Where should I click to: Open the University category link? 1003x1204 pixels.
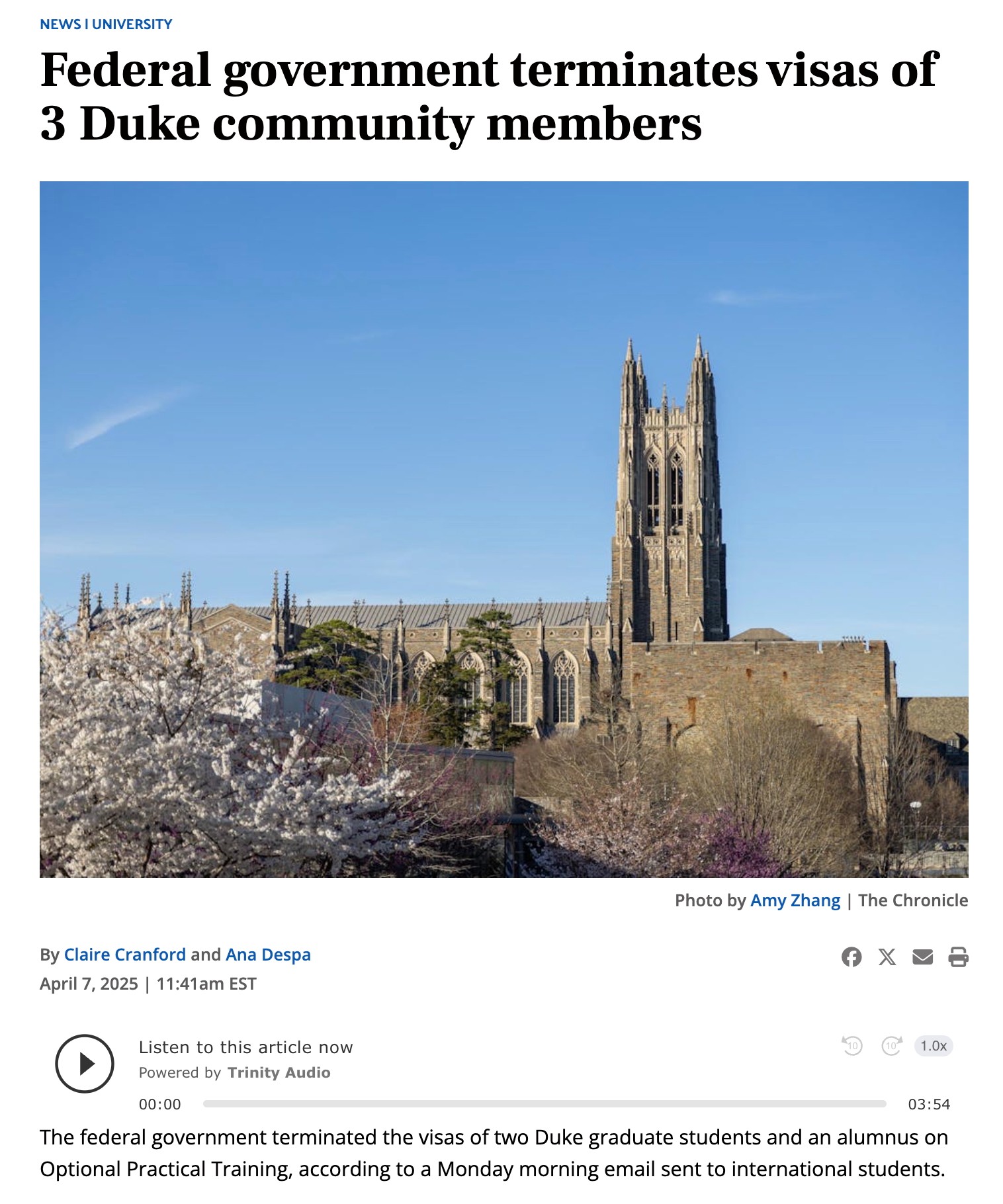coord(132,24)
